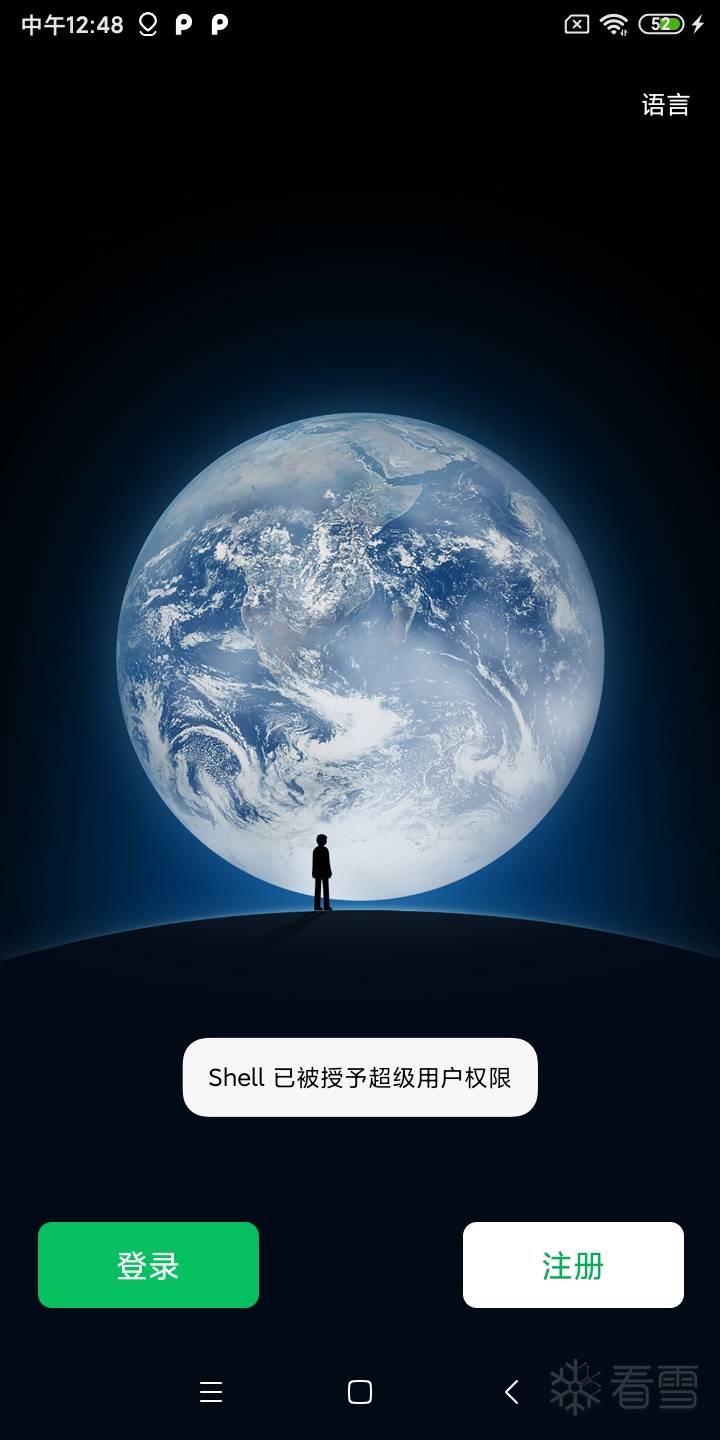Go back using the system back arrow
Screen dimensions: 720x1440
click(511, 1392)
